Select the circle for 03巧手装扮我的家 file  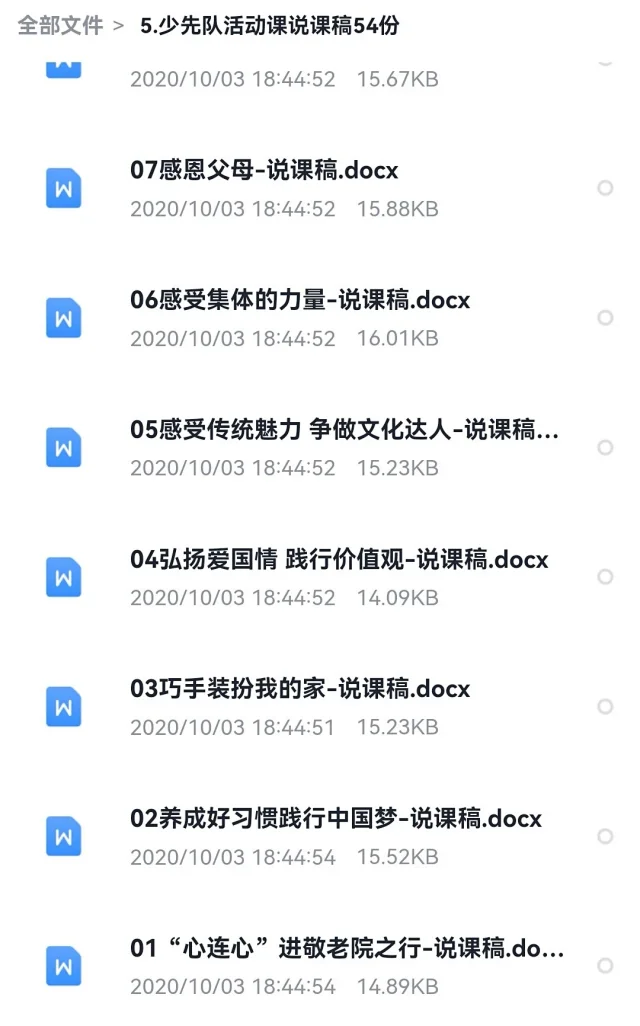click(605, 706)
